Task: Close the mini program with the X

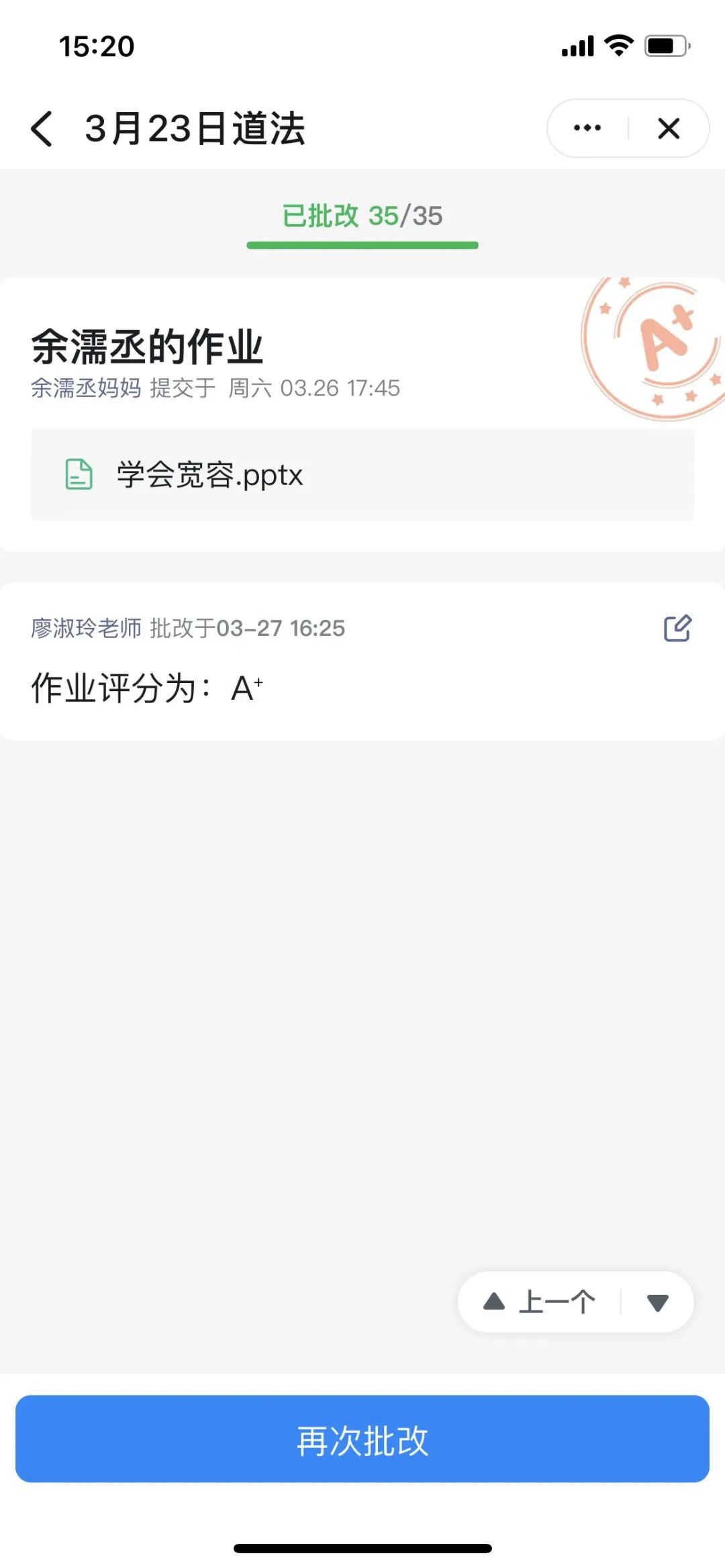Action: tap(669, 128)
